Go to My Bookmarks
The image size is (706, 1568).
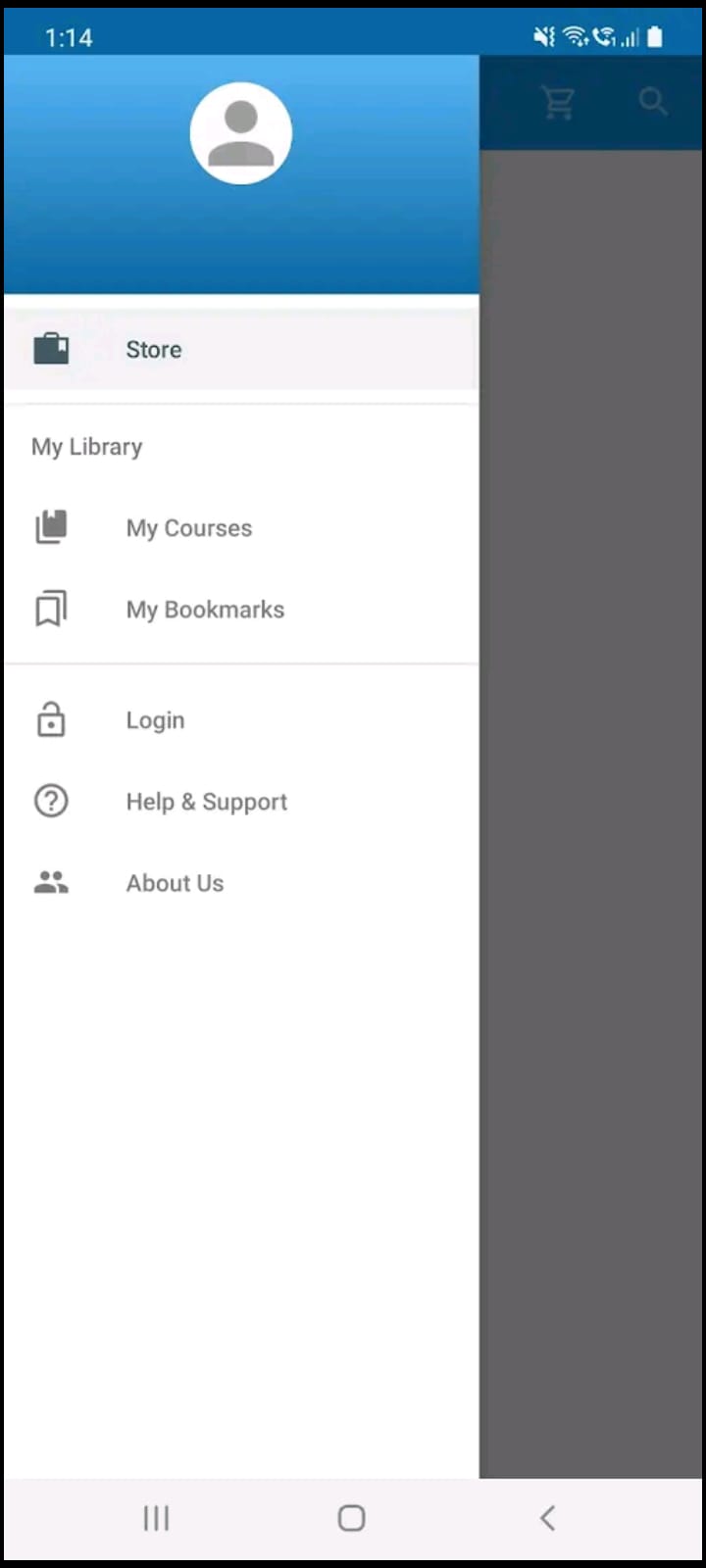[x=240, y=610]
